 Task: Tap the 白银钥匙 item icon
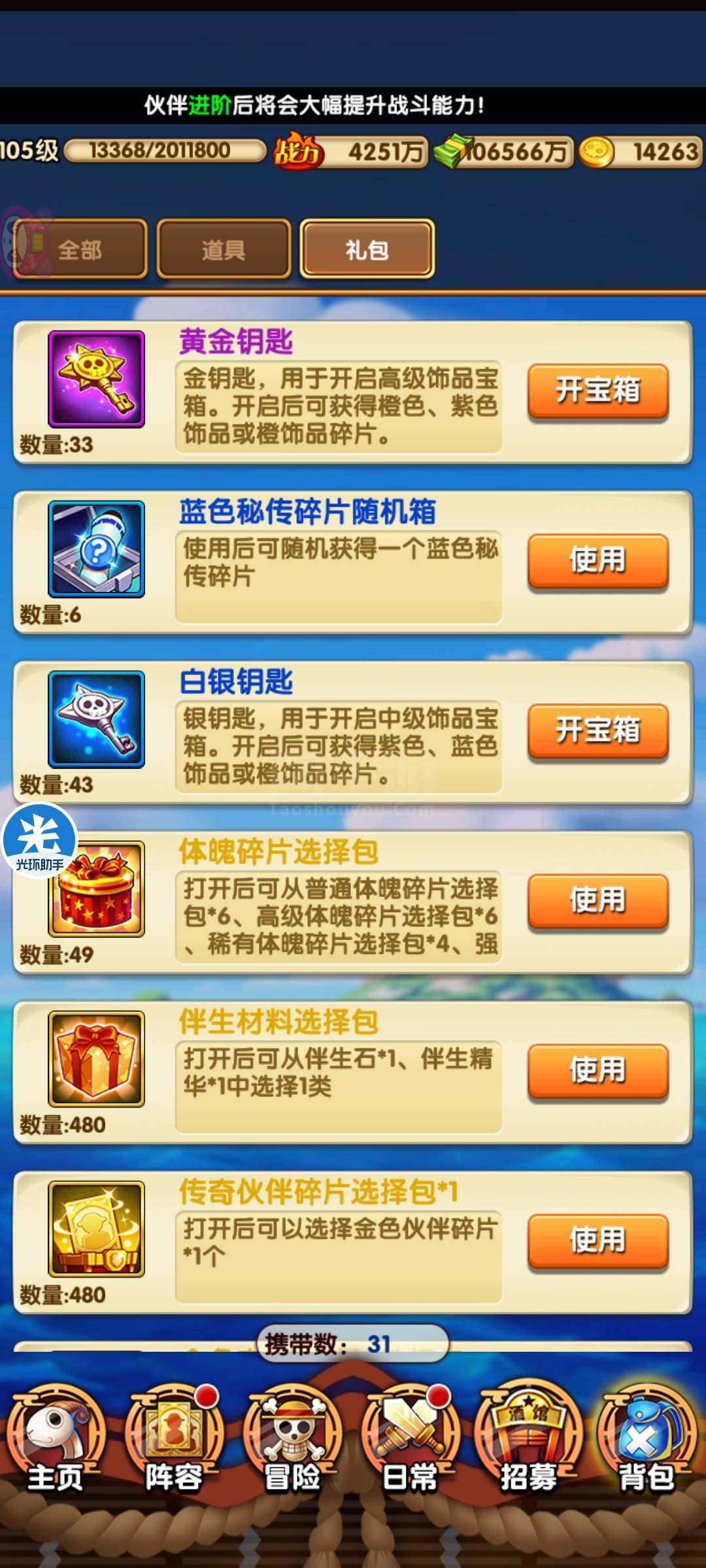point(96,719)
